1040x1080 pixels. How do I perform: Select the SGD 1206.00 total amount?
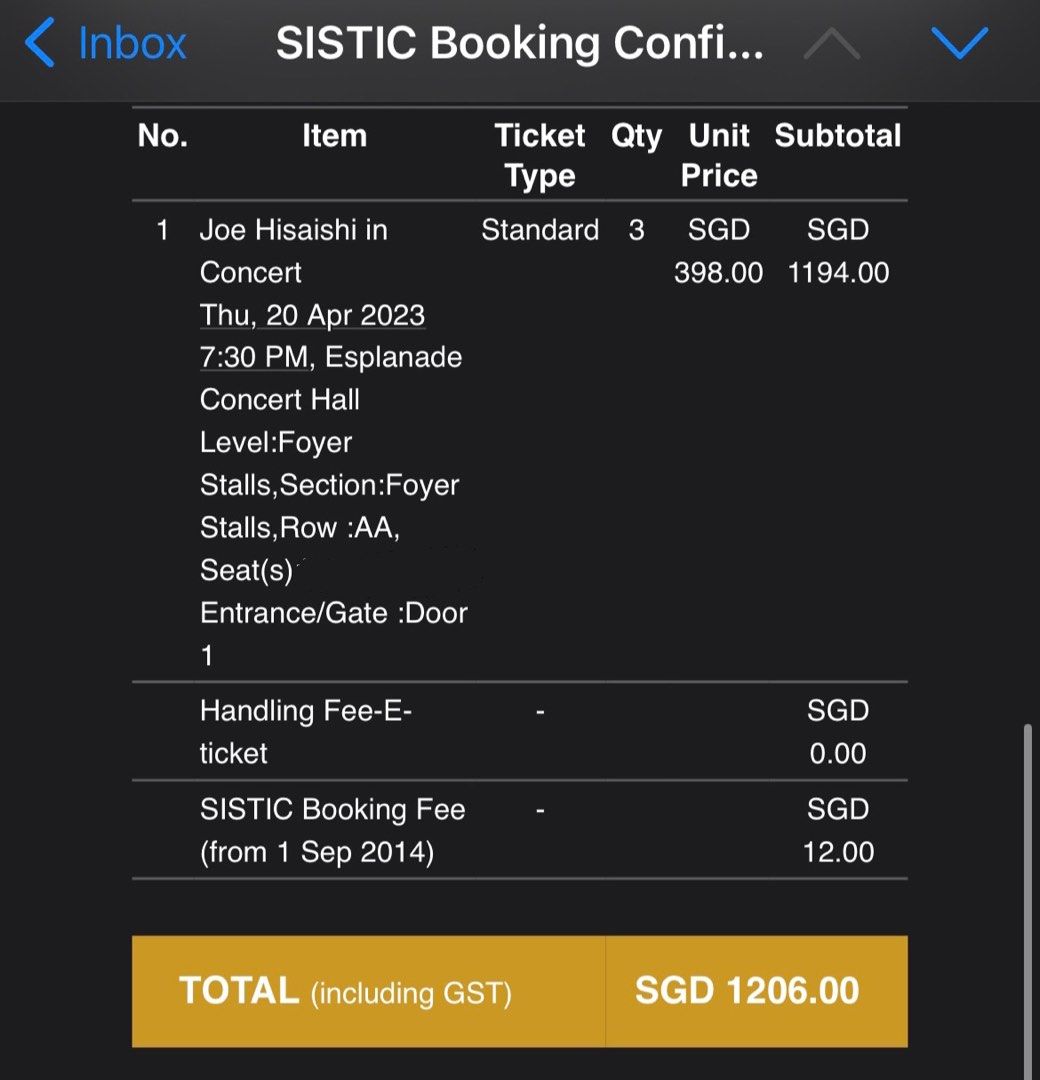point(747,992)
